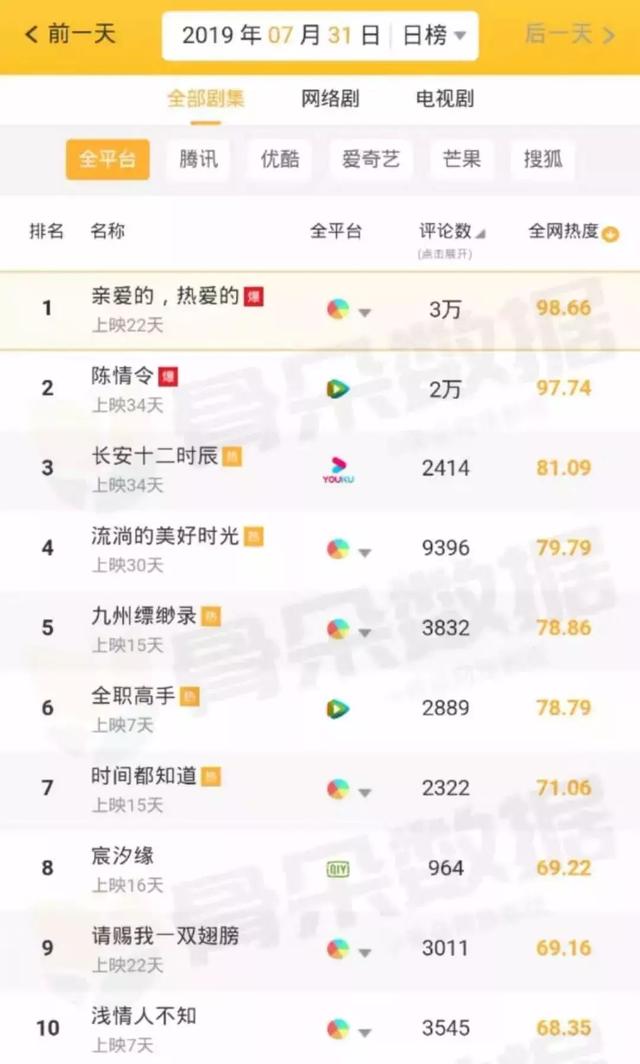Viewport: 640px width, 1064px height.
Task: Filter by 芒果 platform
Action: pos(462,160)
